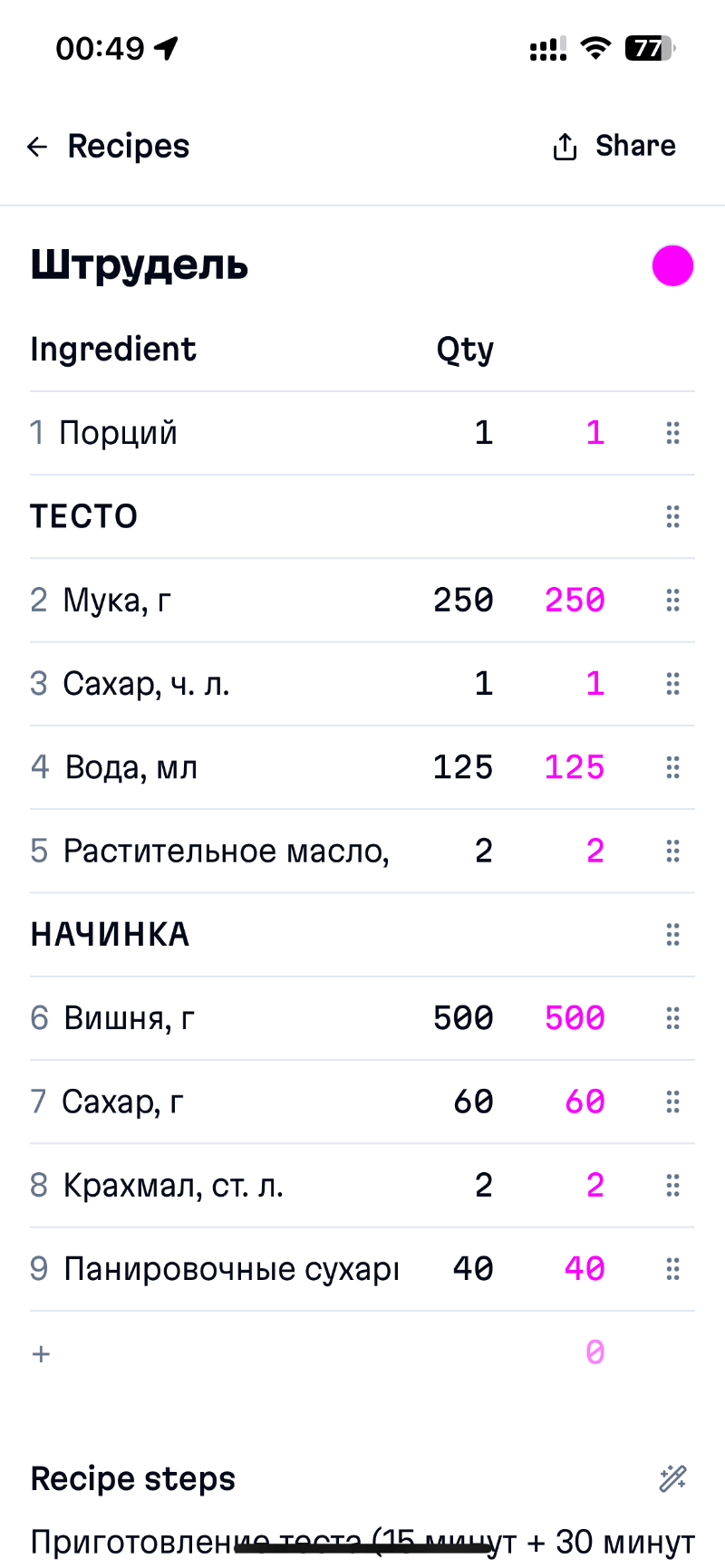Edit the base quantity of Панировочные сухари
This screenshot has height=1568, width=725.
pos(473,1268)
